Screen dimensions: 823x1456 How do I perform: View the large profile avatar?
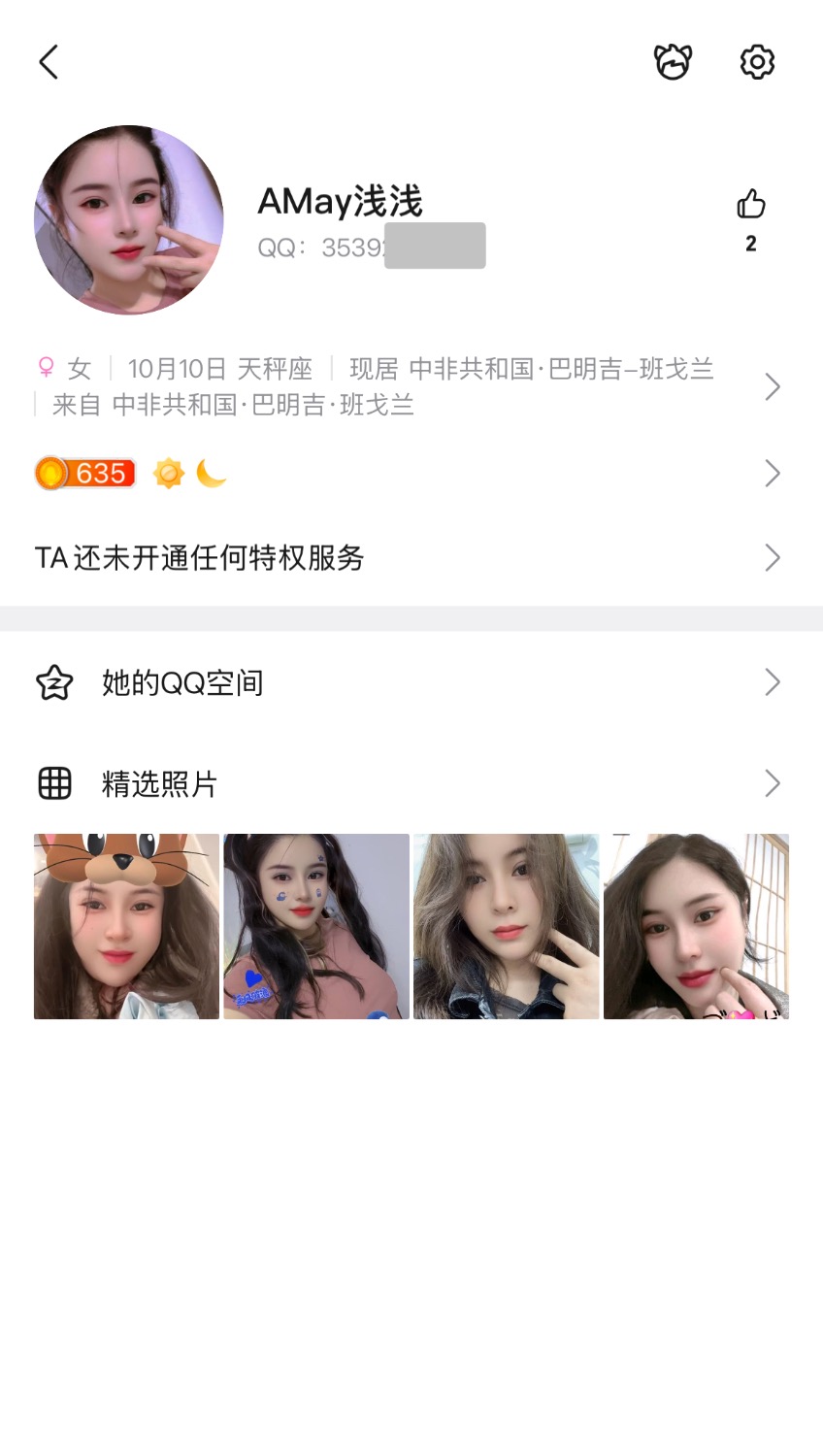tap(129, 220)
